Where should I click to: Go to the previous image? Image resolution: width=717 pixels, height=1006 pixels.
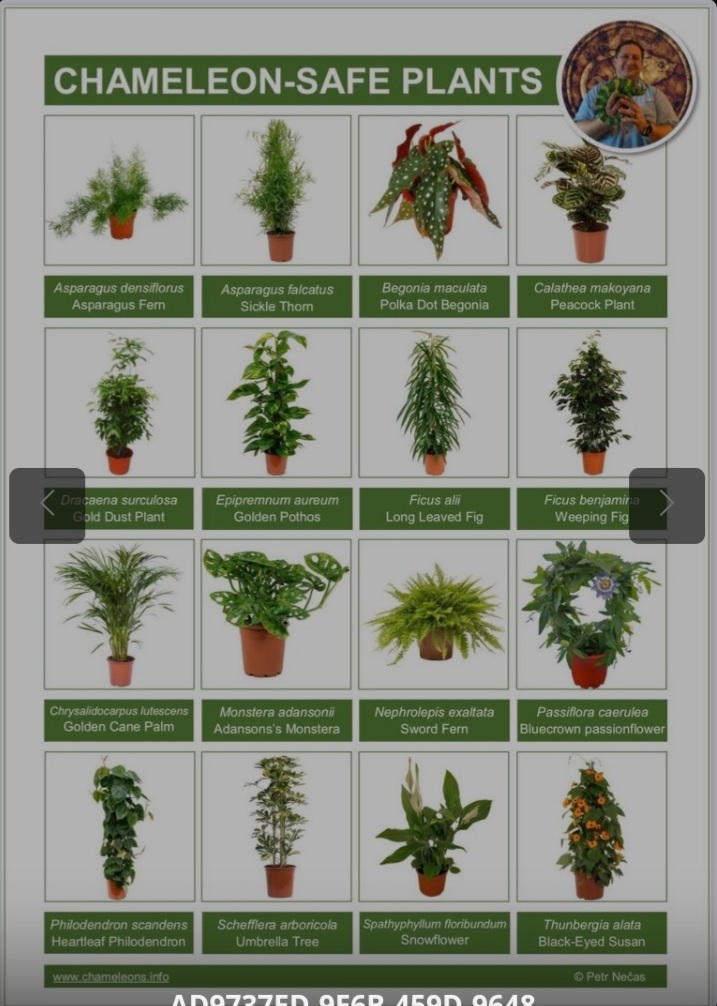point(47,505)
